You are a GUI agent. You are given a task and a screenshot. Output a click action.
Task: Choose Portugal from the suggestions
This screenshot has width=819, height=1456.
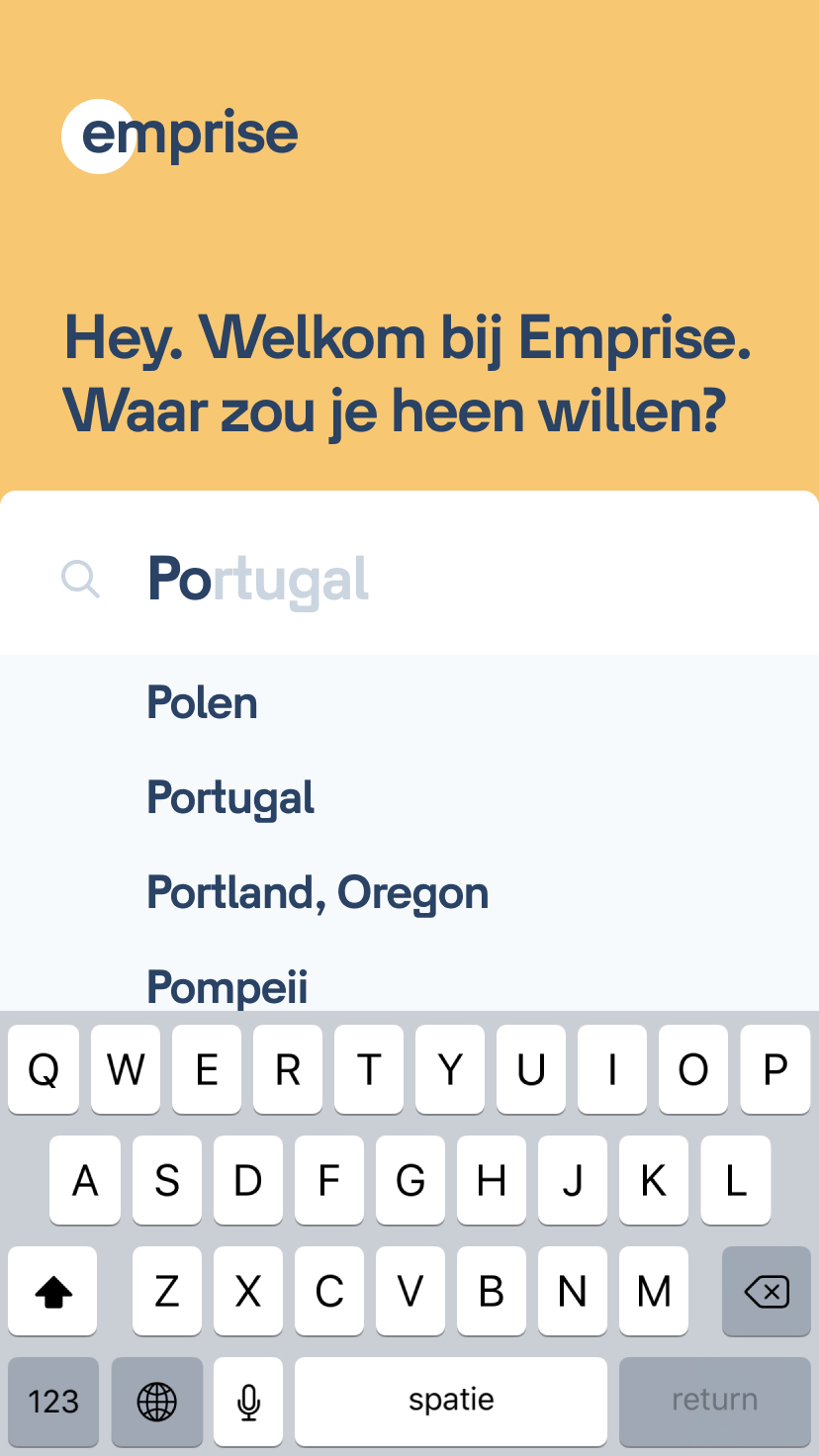(x=230, y=798)
